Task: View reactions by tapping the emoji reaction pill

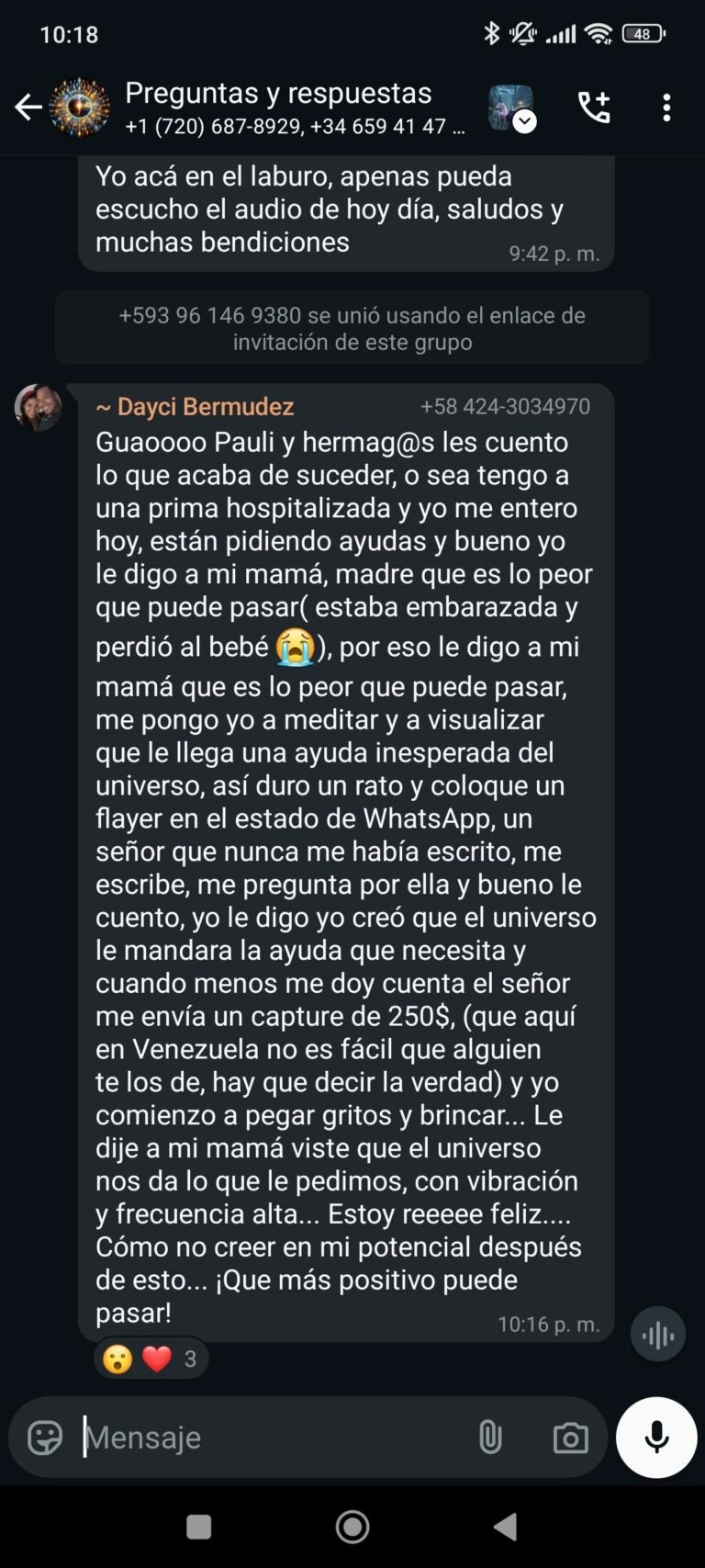Action: click(150, 1358)
